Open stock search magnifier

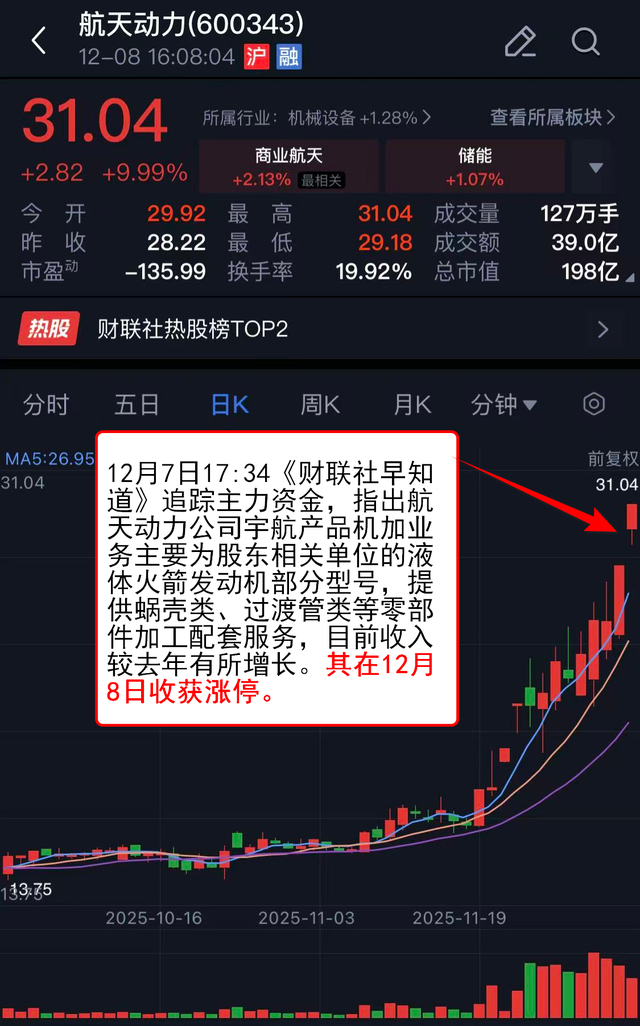coord(585,41)
